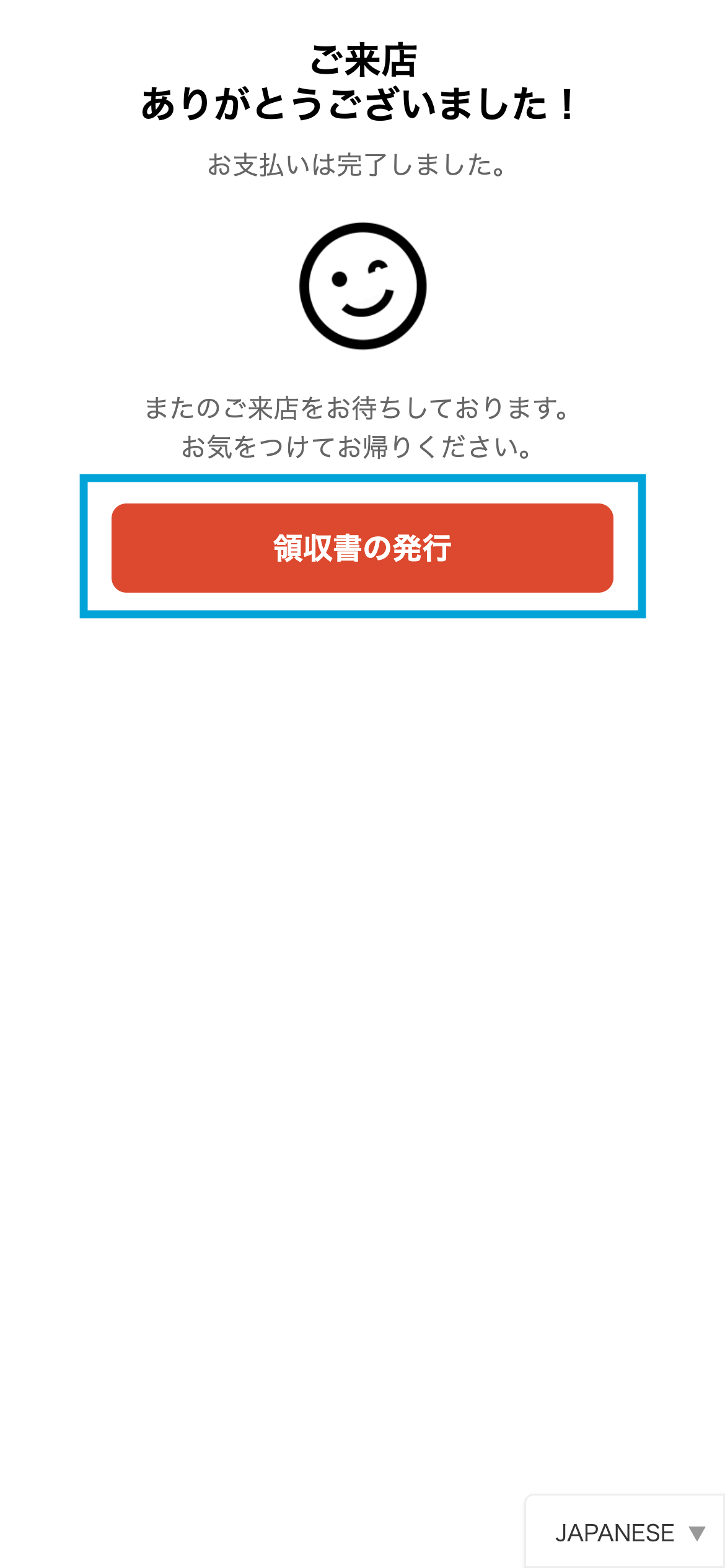Viewport: 725px width, 1568px height.
Task: Tap the 領収書の発行 receipt button
Action: coord(362,548)
